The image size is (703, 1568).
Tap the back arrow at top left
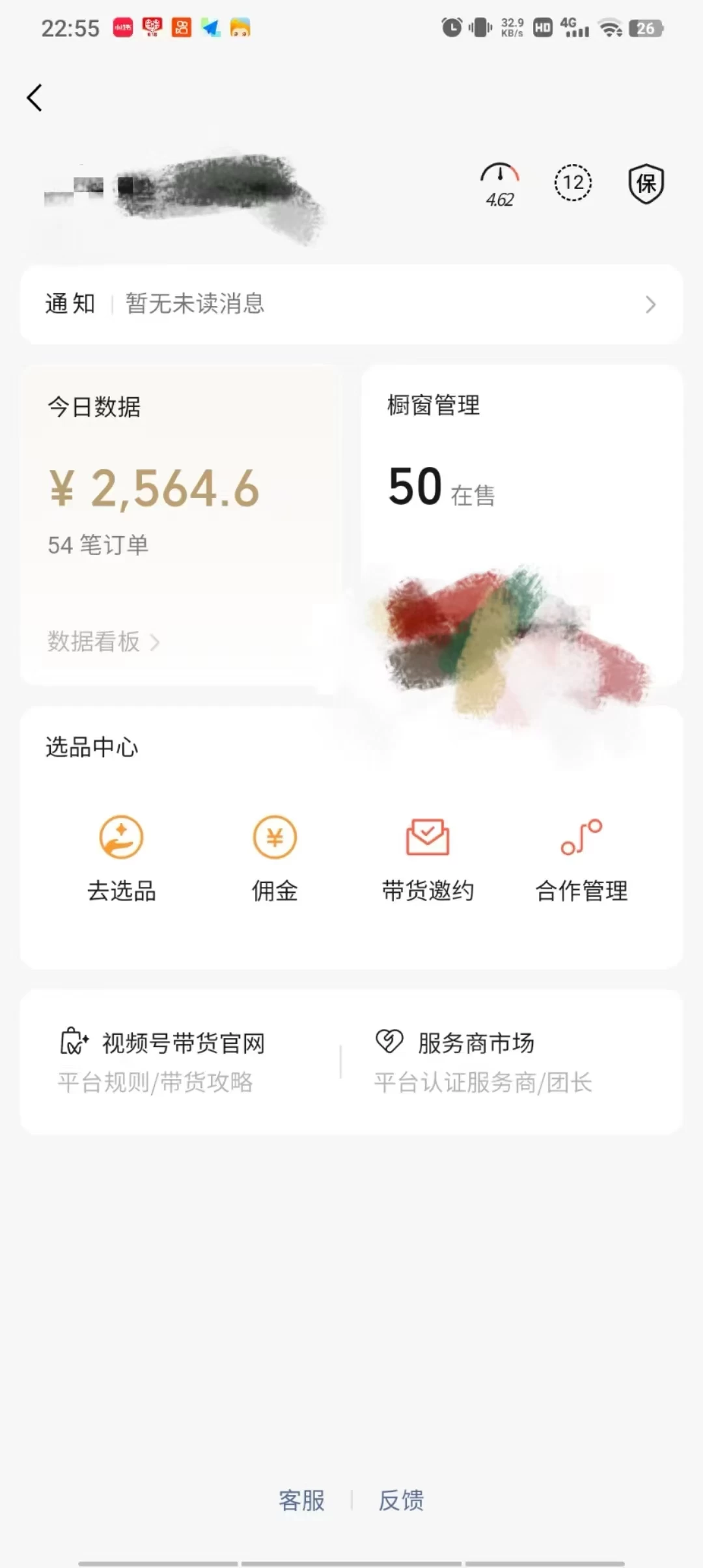click(34, 98)
